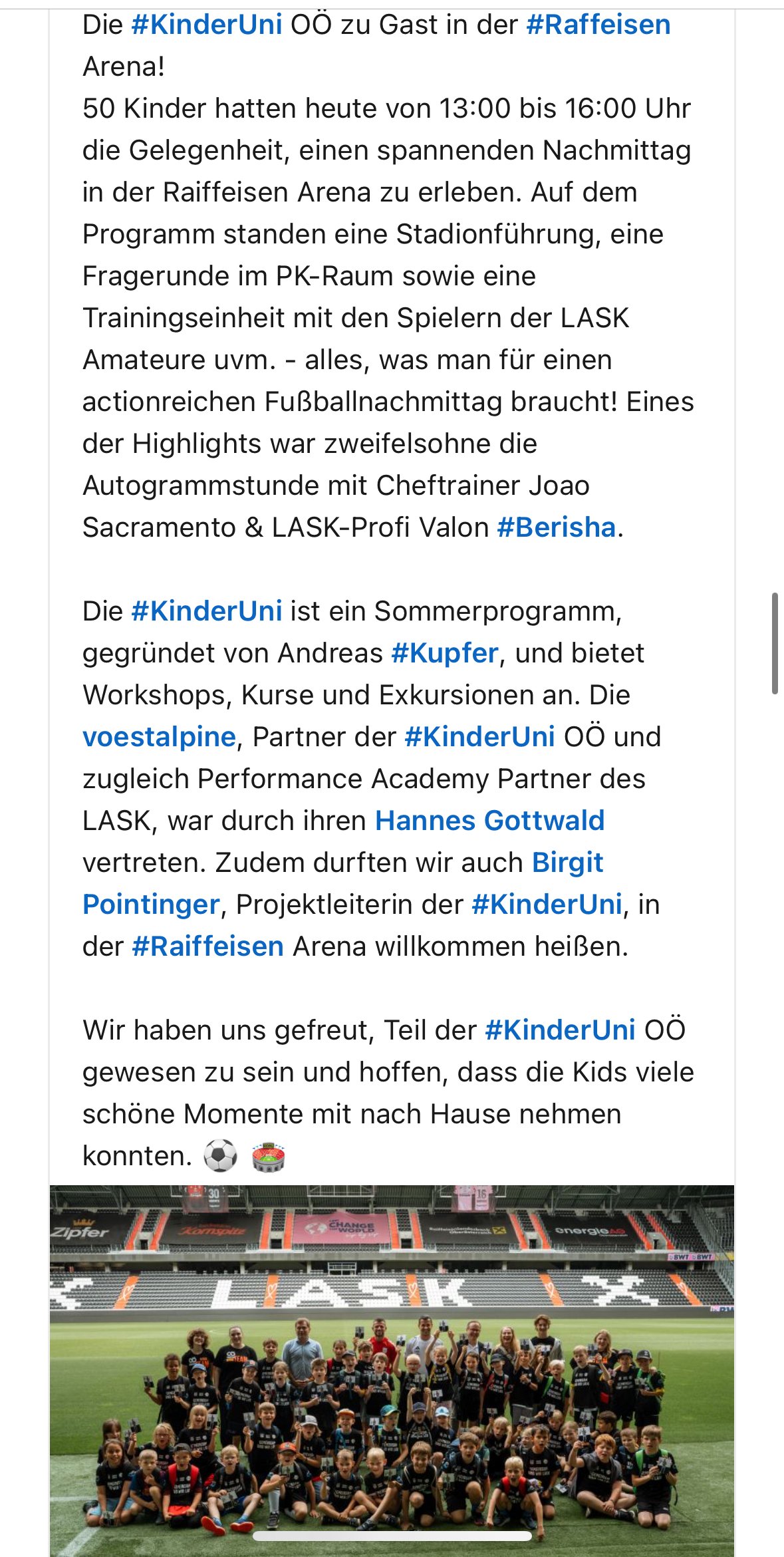This screenshot has width=784, height=1557.
Task: Open the #Raffeisen hashtag before Arena!
Action: pyautogui.click(x=598, y=25)
